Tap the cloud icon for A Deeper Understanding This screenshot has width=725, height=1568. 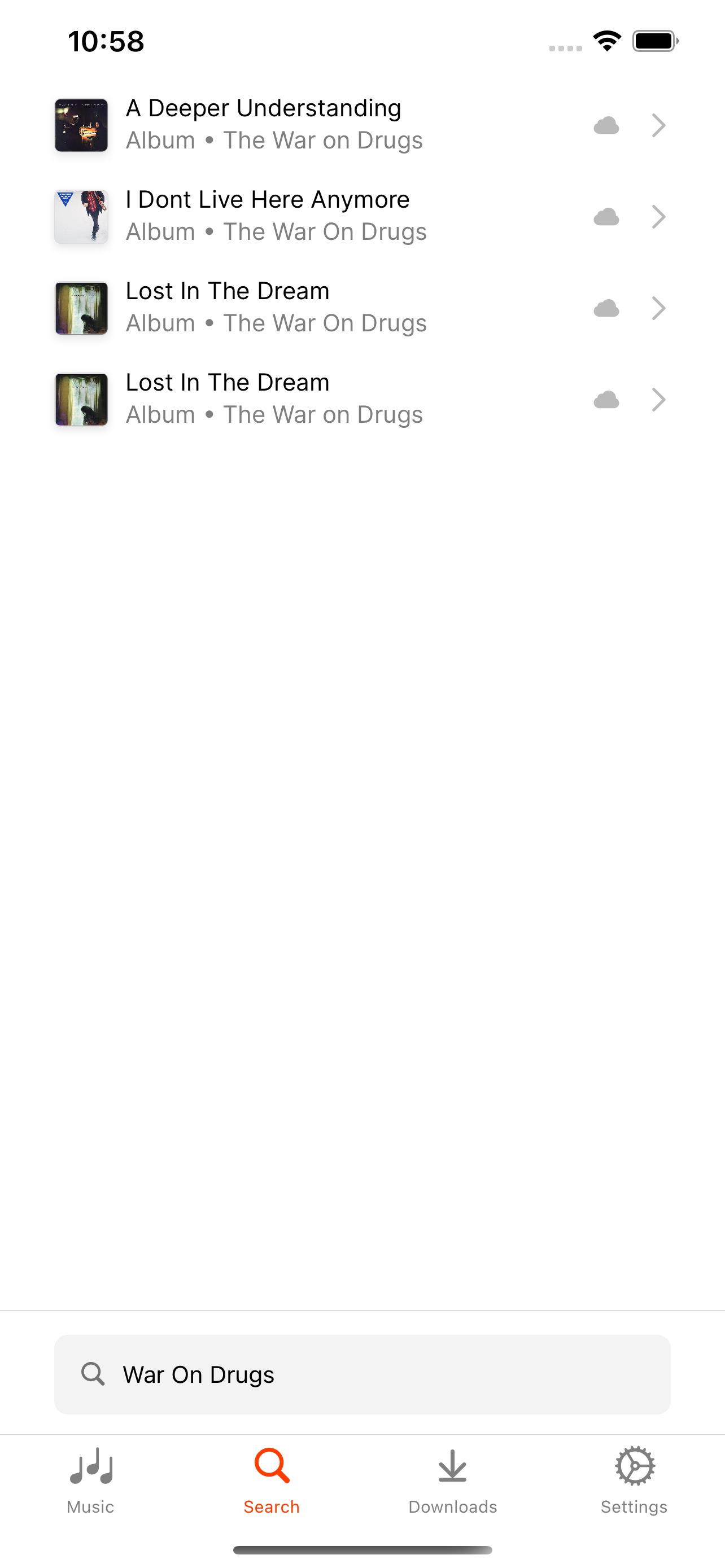pyautogui.click(x=606, y=125)
